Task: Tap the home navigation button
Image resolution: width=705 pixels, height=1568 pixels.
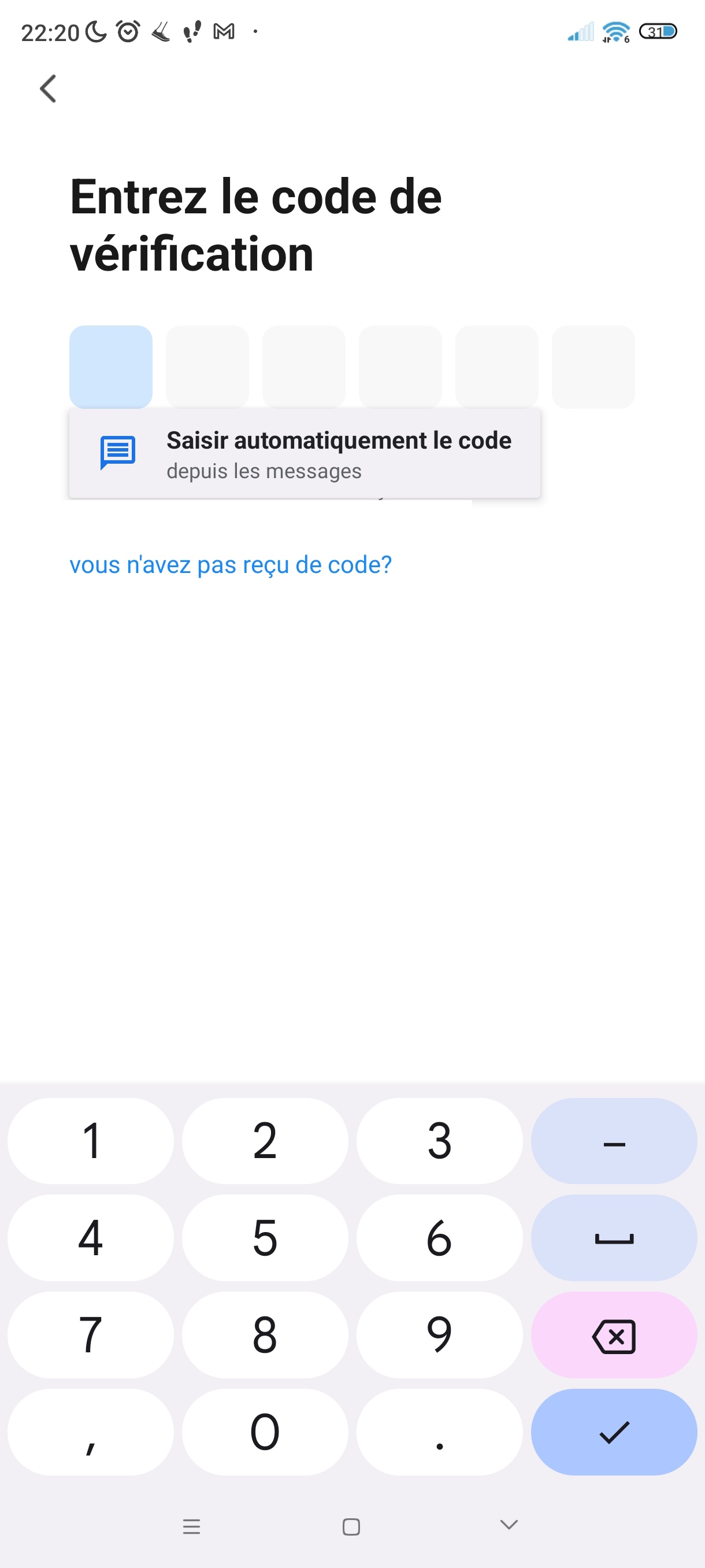Action: pos(351,1527)
